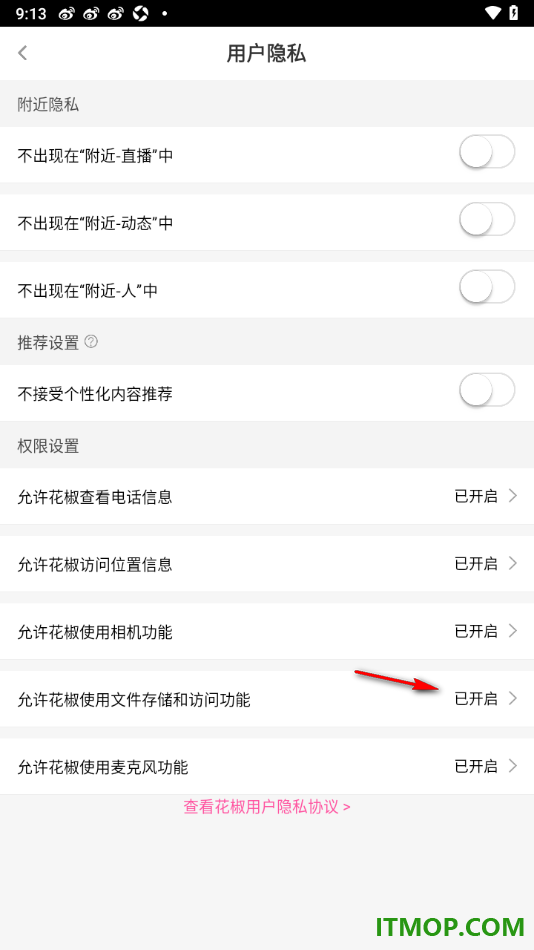Open the 查看花椒用户隐私协议 link

[x=267, y=807]
